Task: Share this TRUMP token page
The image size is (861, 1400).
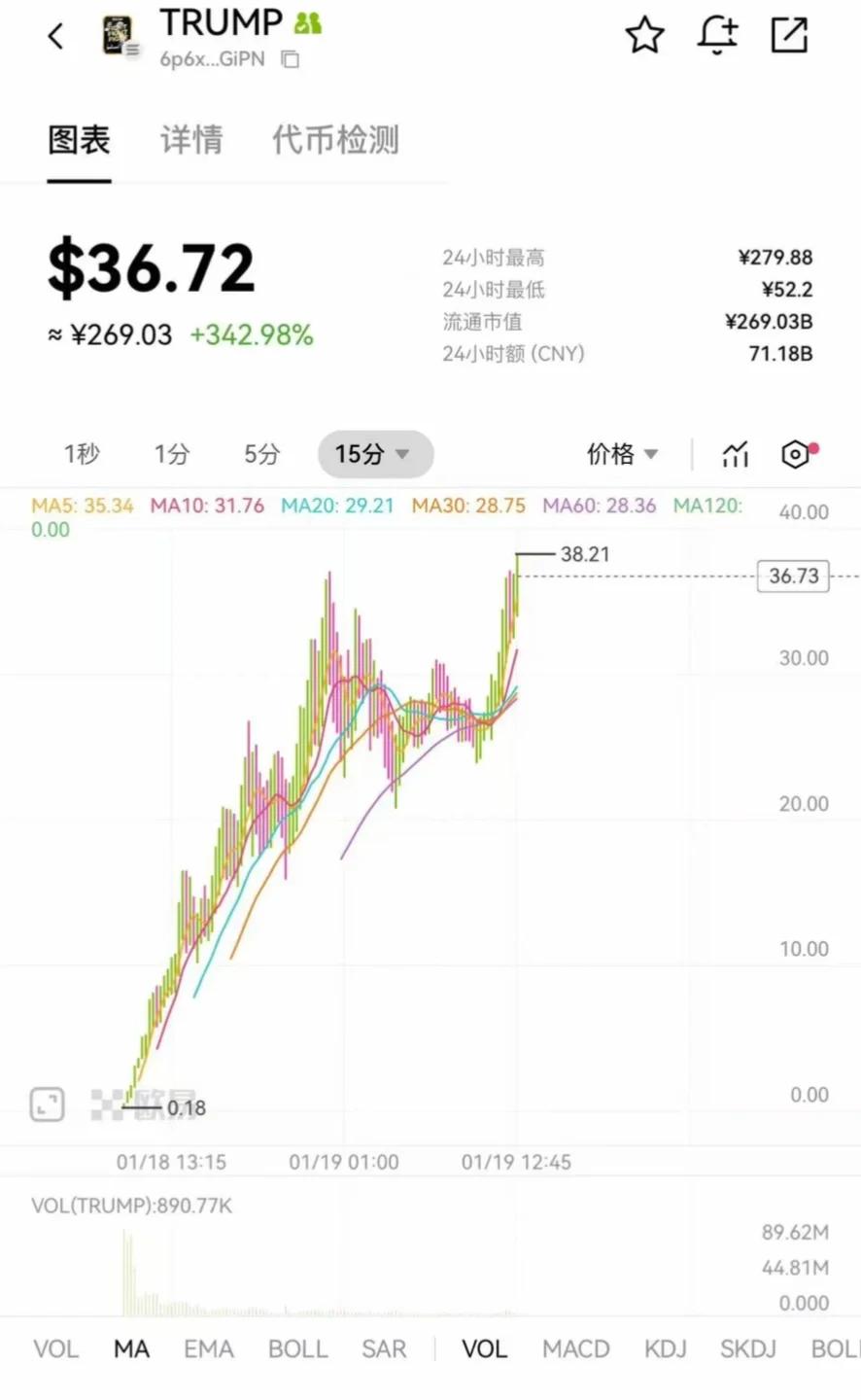Action: click(x=789, y=36)
